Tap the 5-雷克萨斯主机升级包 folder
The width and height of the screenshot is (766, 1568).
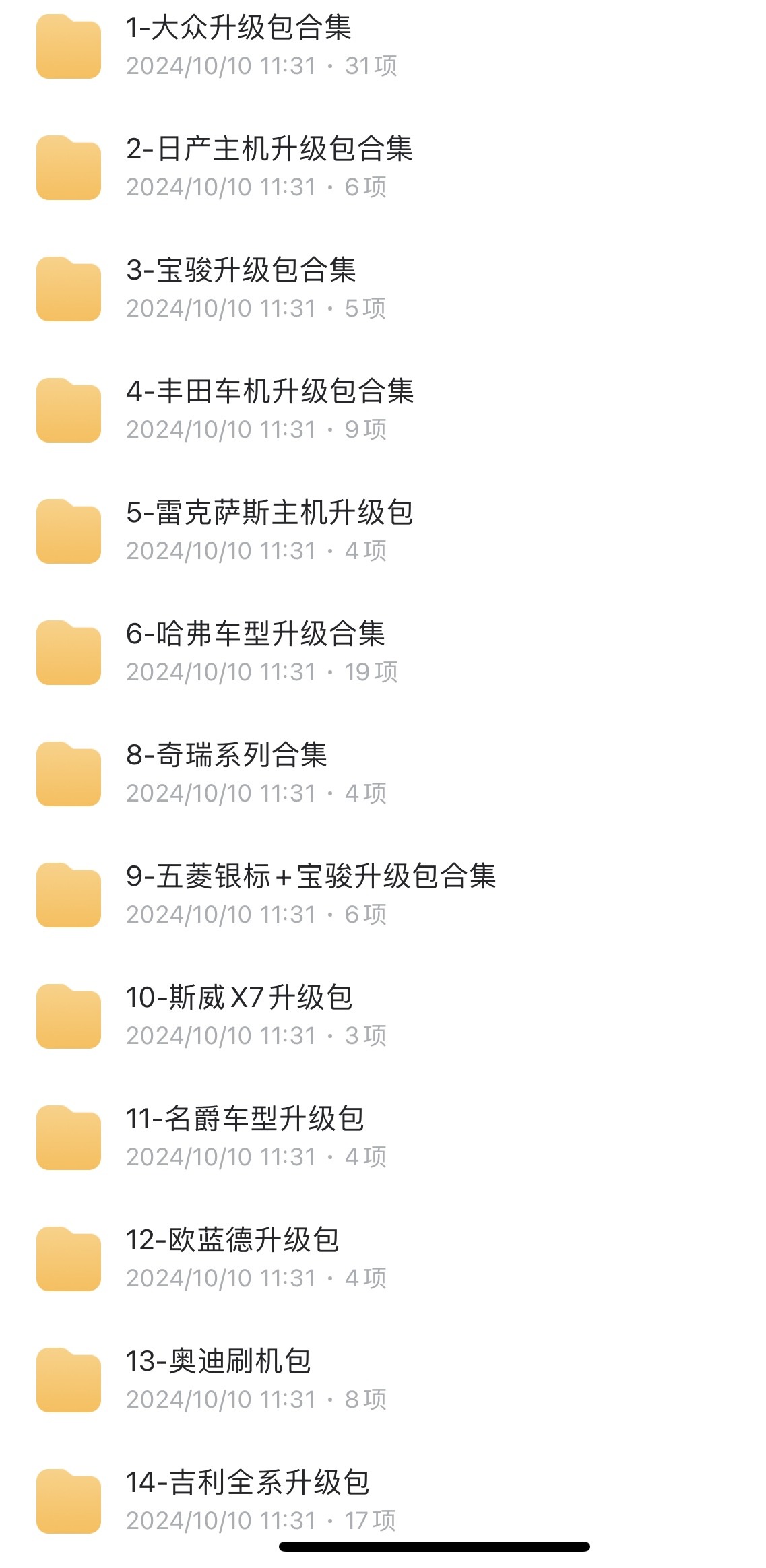coord(383,531)
